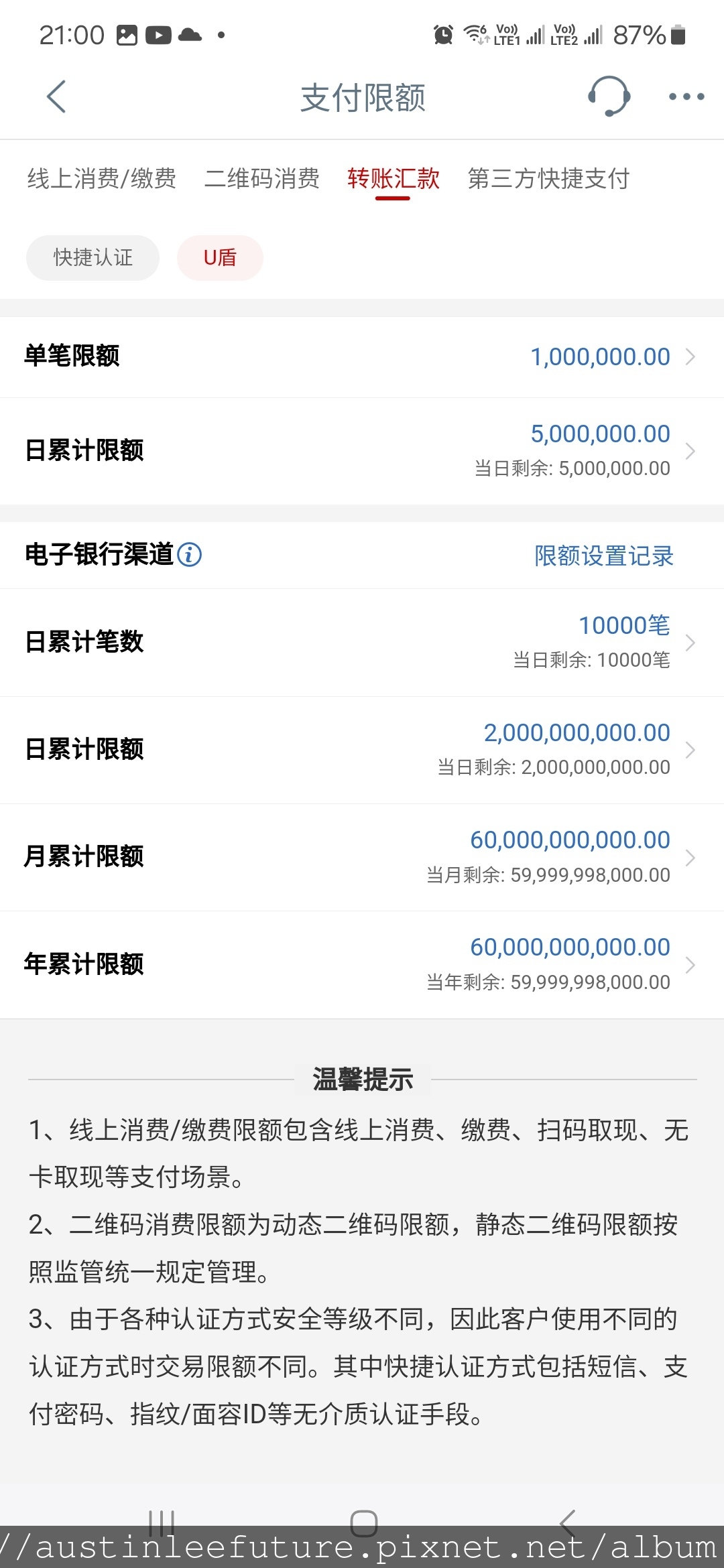Open 日累计限额 row showing 5,000,000.00
This screenshot has height=1568, width=724.
click(x=362, y=451)
